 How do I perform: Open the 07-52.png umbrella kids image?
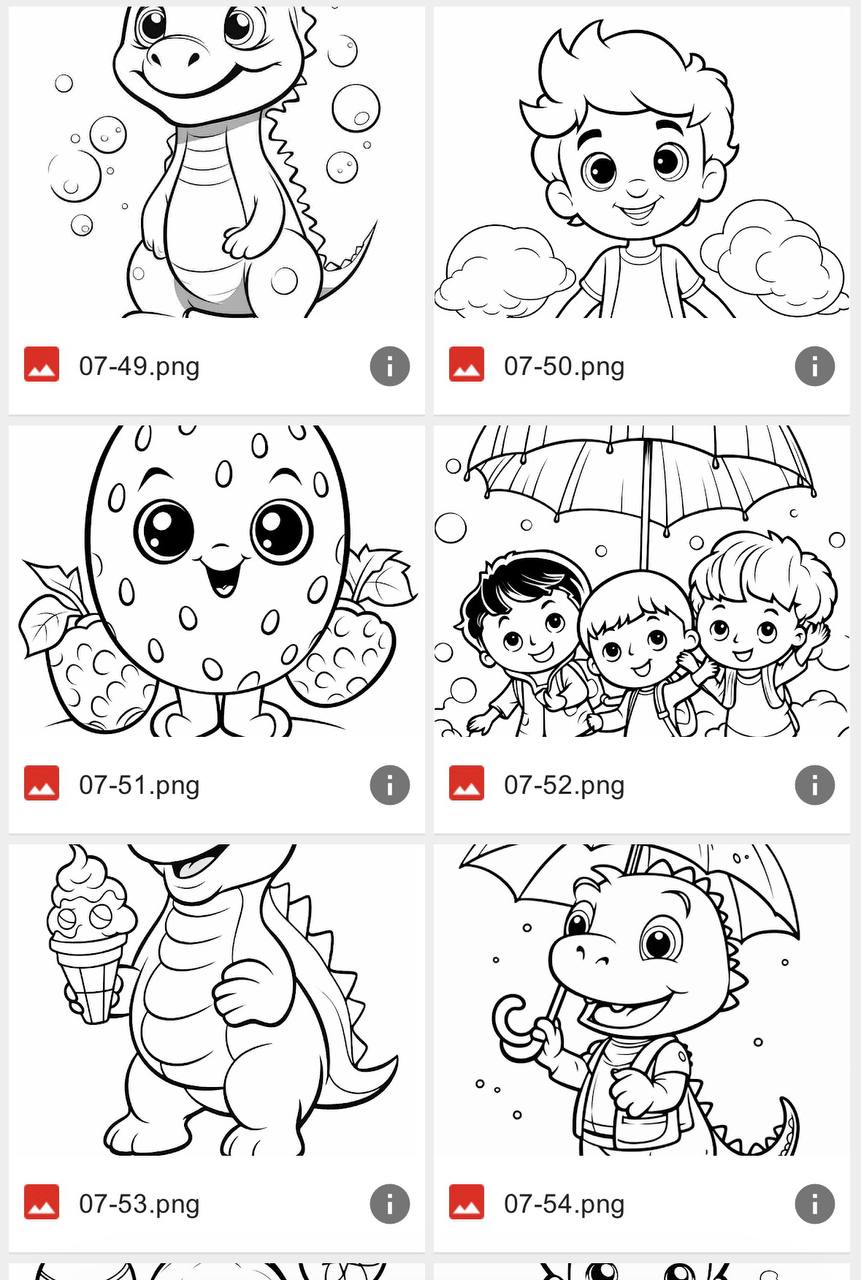(x=641, y=582)
